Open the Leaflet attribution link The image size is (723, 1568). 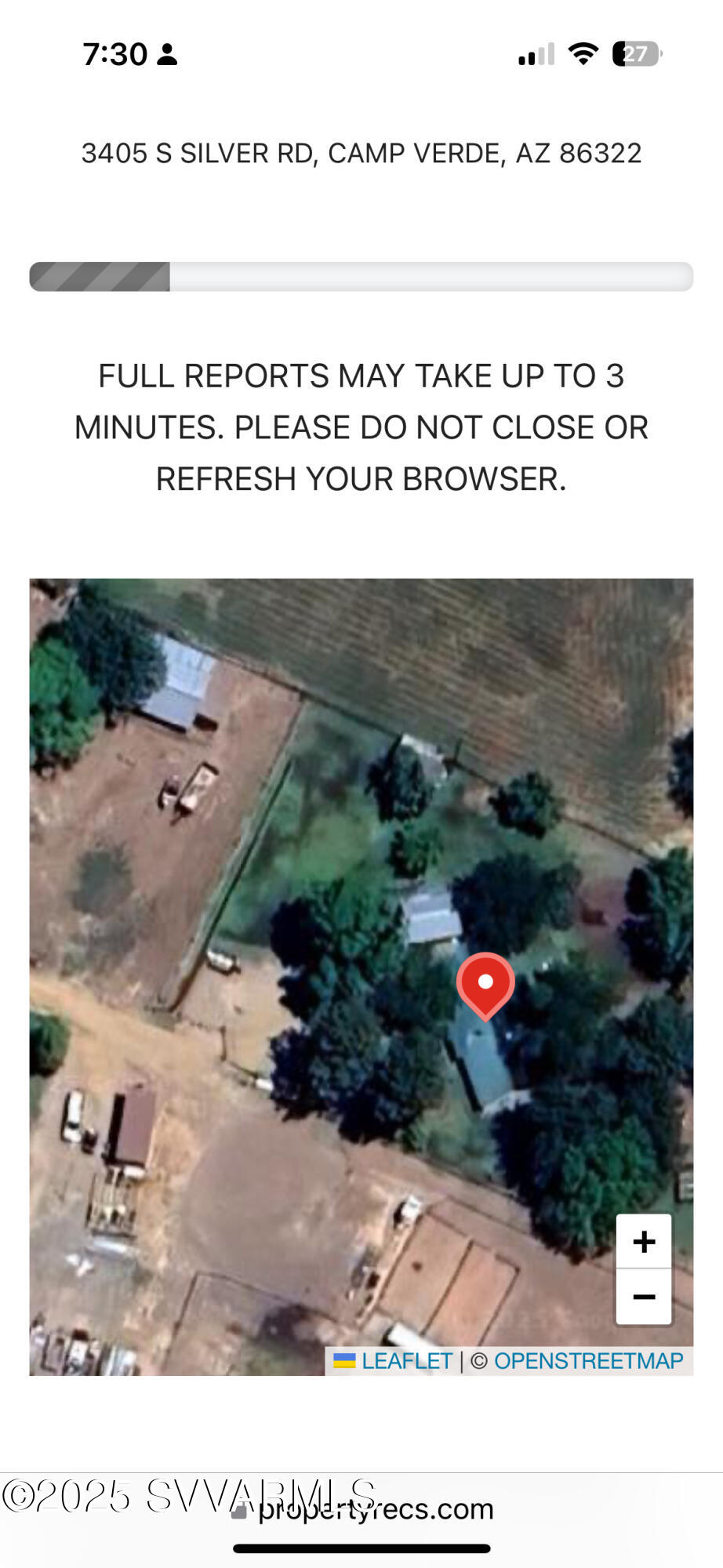pos(406,1361)
